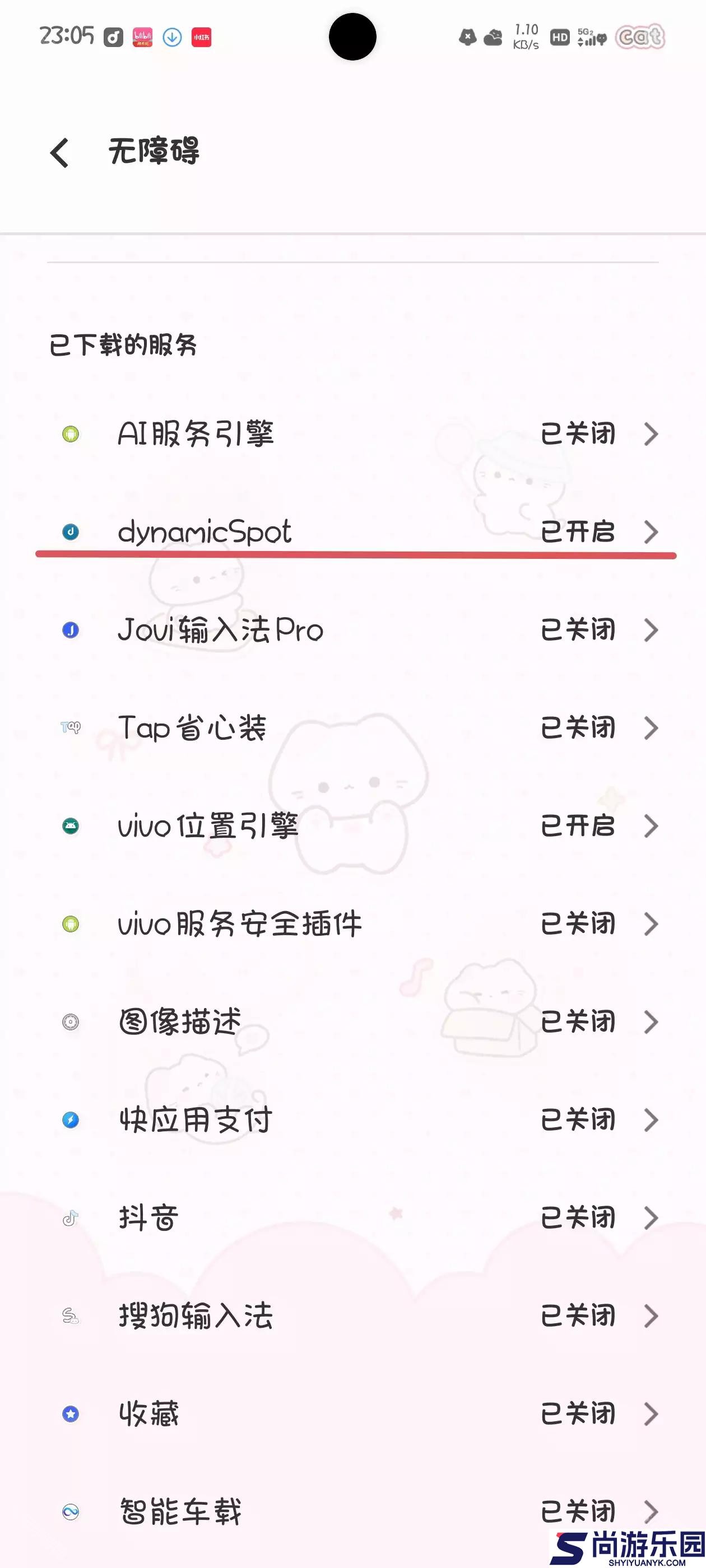Screen dimensions: 706x1568
Task: Click the Tap省心装 icon
Action: [x=70, y=728]
